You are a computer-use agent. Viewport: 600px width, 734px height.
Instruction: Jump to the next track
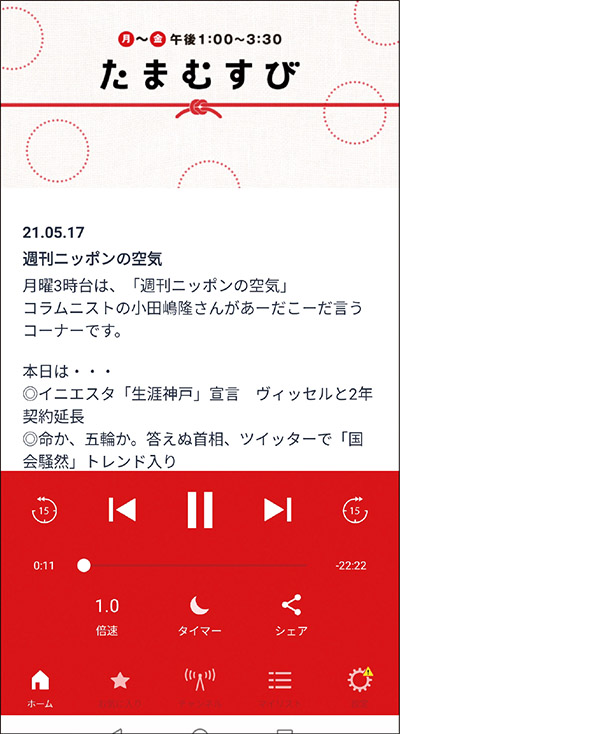(x=277, y=510)
